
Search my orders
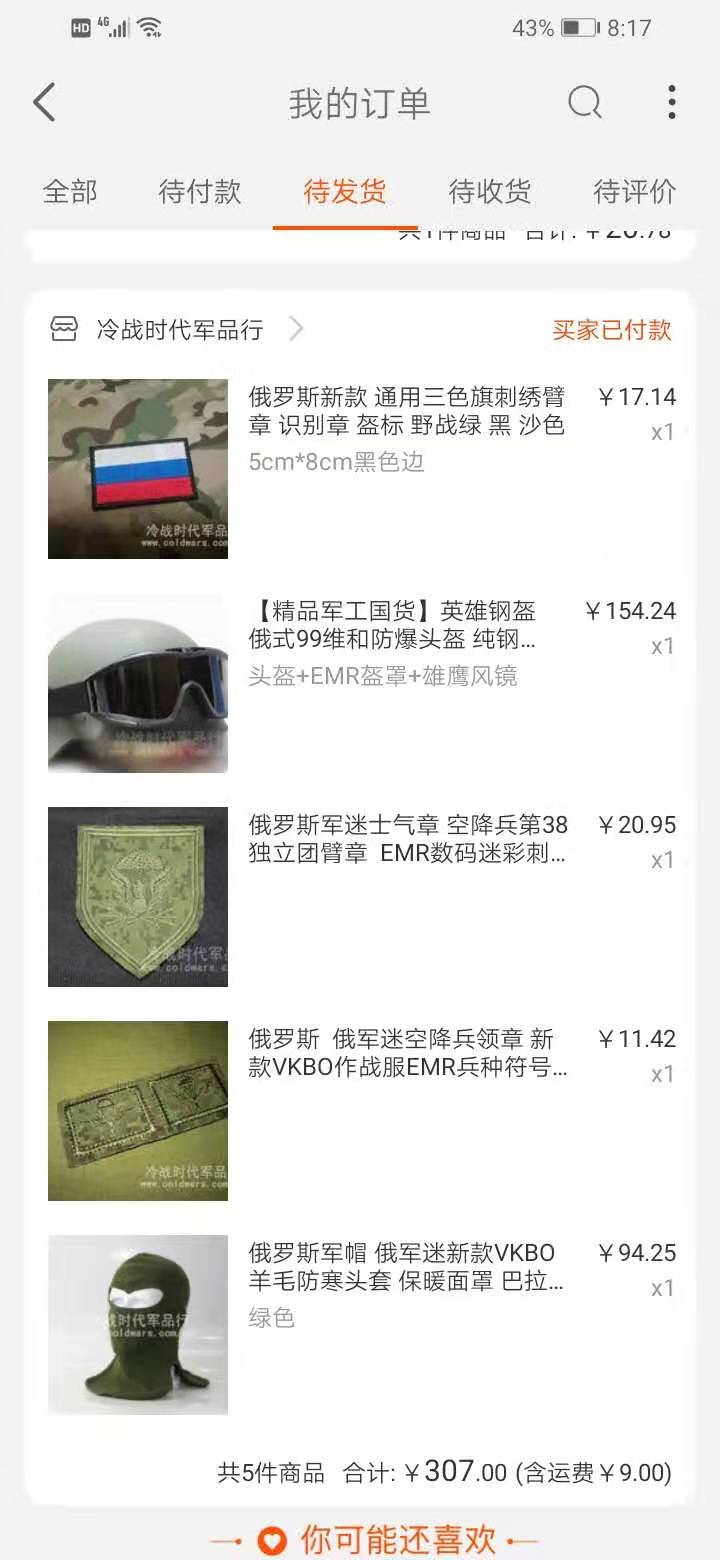pyautogui.click(x=585, y=102)
